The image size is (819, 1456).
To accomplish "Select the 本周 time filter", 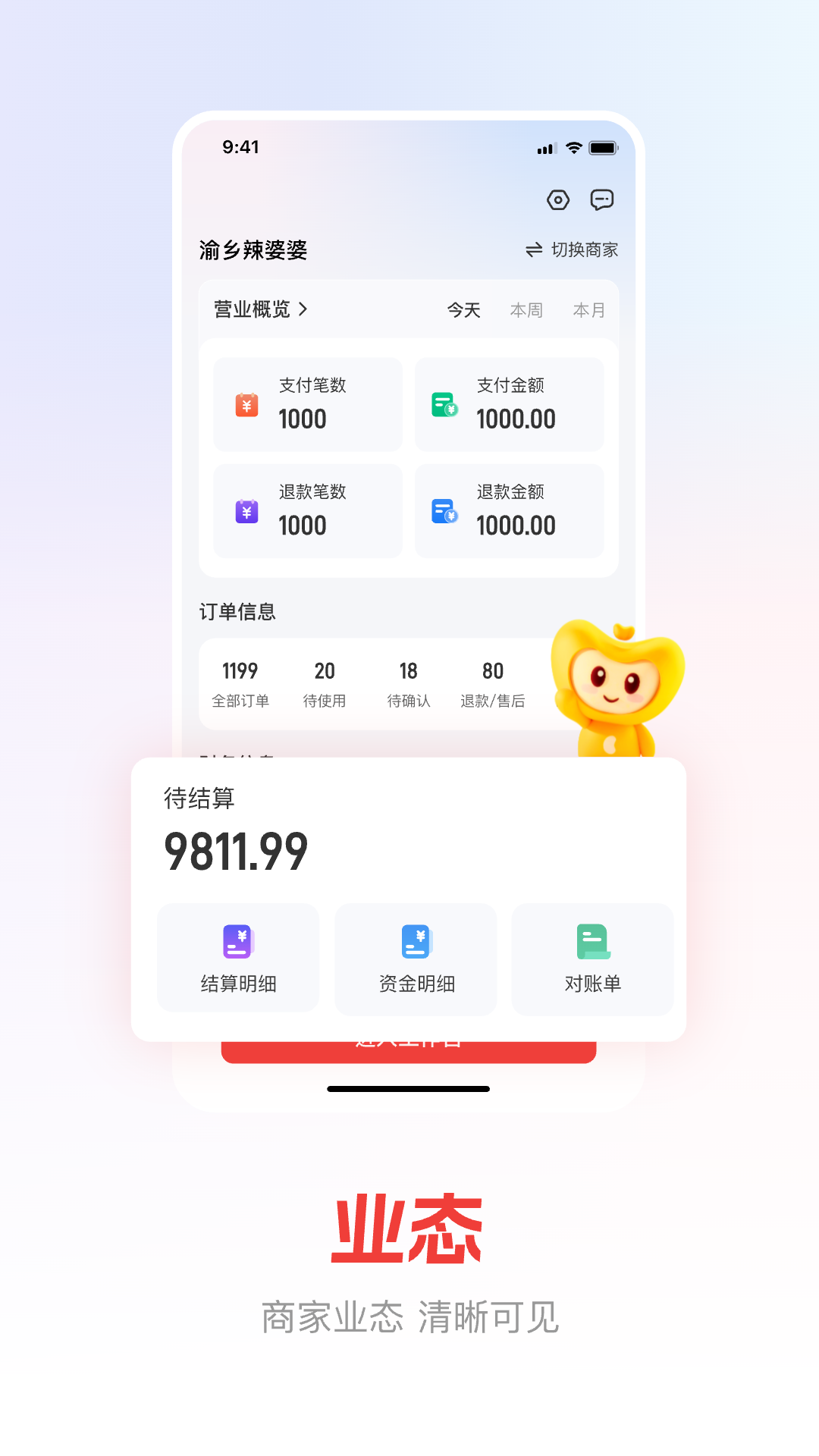I will 526,309.
